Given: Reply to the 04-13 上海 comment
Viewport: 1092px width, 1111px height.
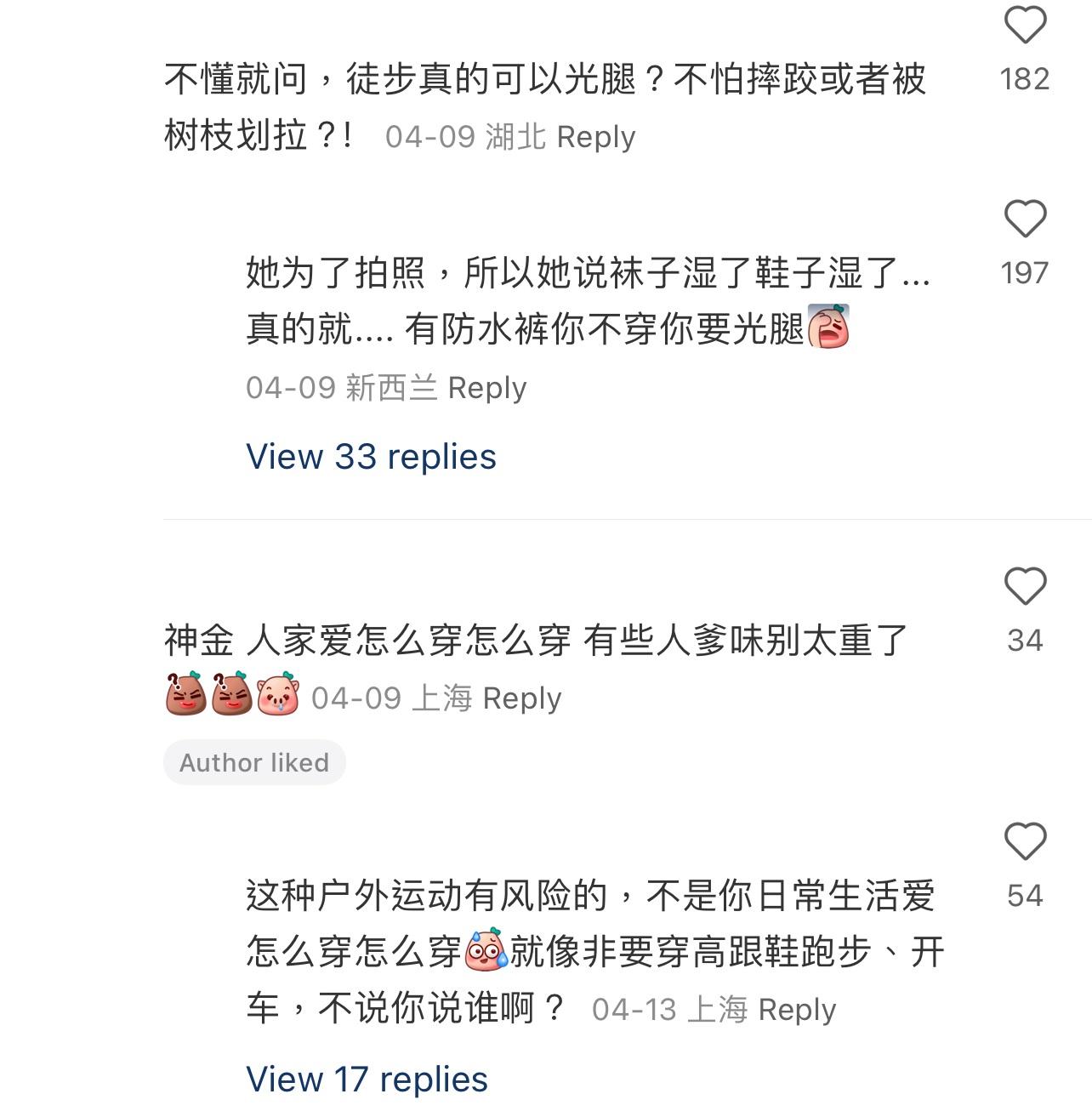Looking at the screenshot, I should tap(797, 1010).
